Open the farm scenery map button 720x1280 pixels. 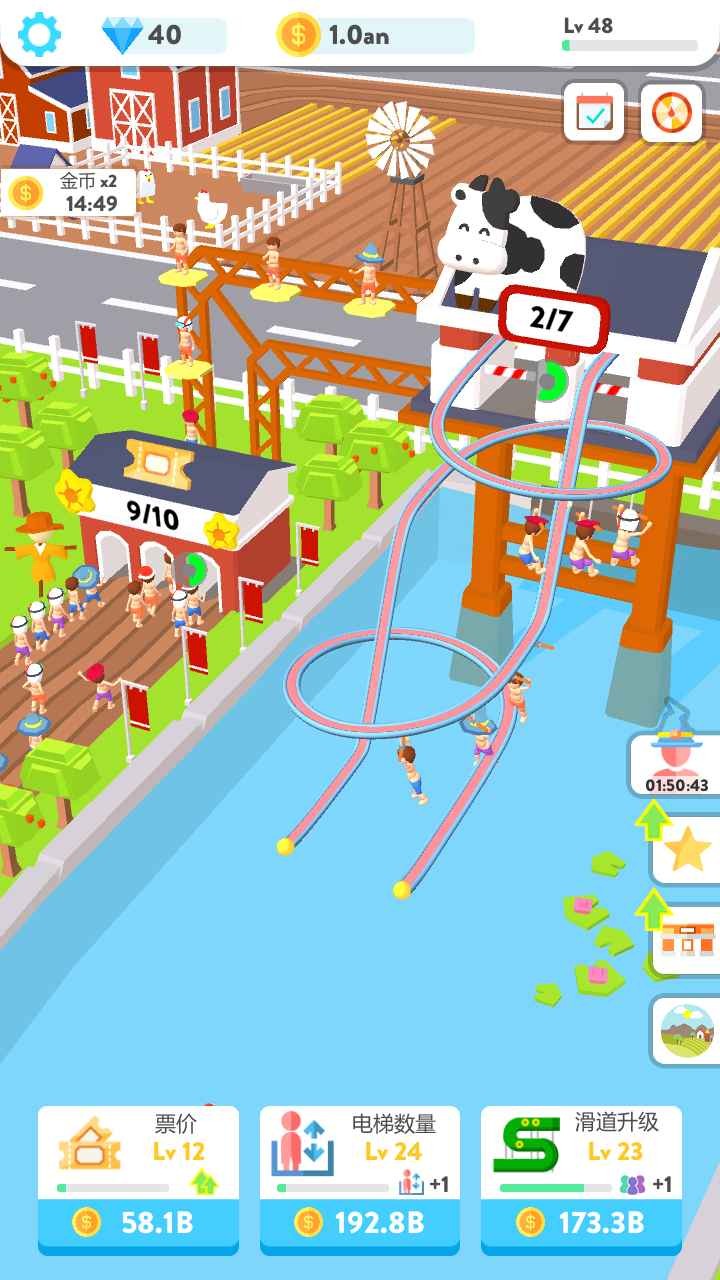688,1030
